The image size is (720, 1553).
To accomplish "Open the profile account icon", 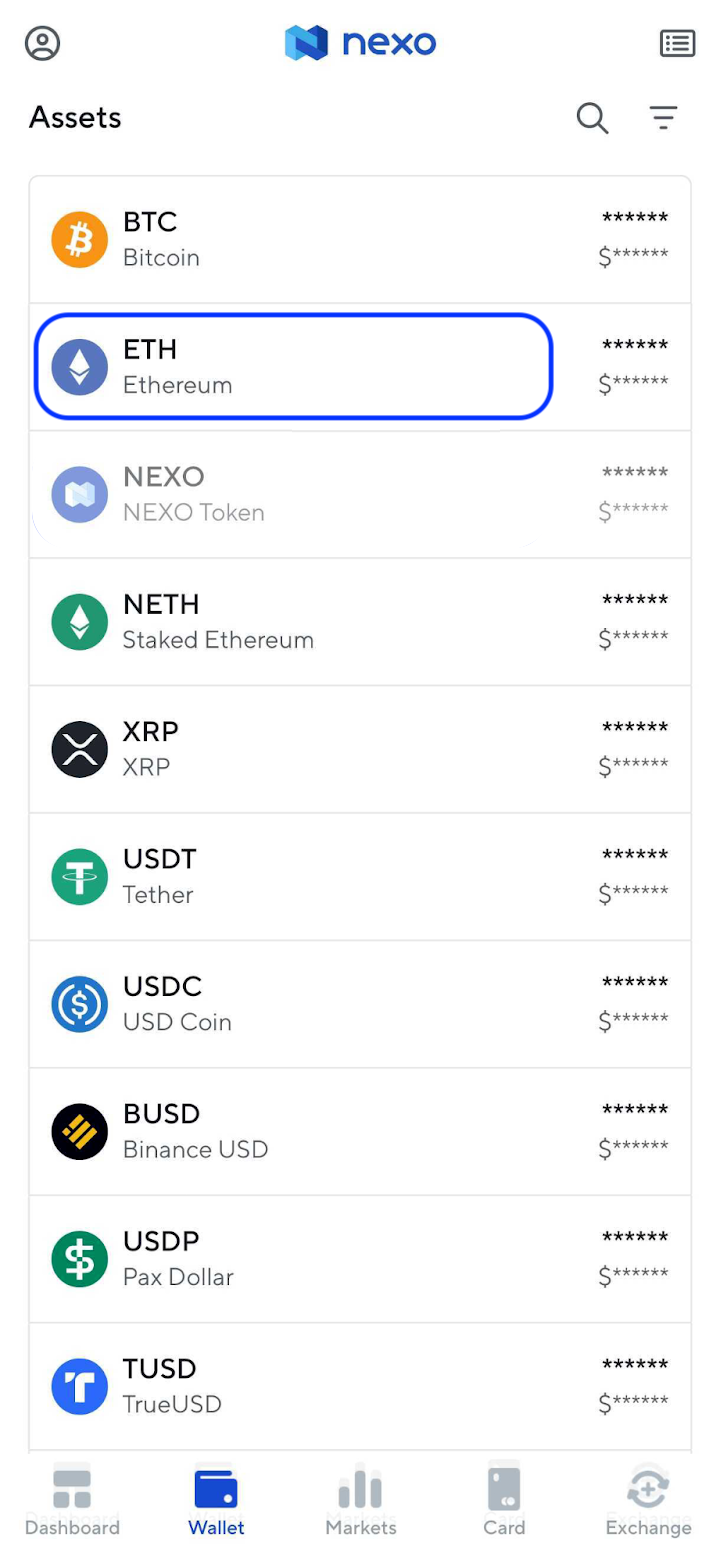I will click(42, 43).
